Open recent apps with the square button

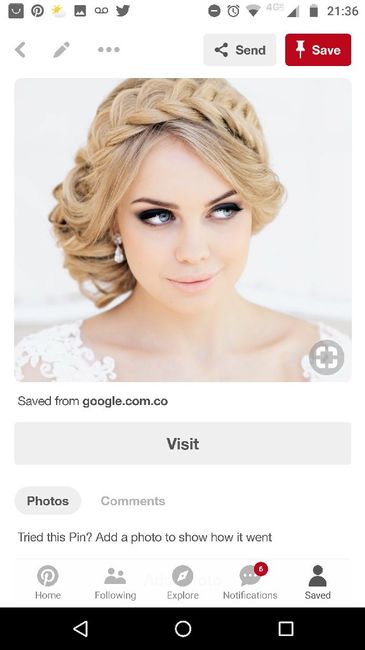285,628
